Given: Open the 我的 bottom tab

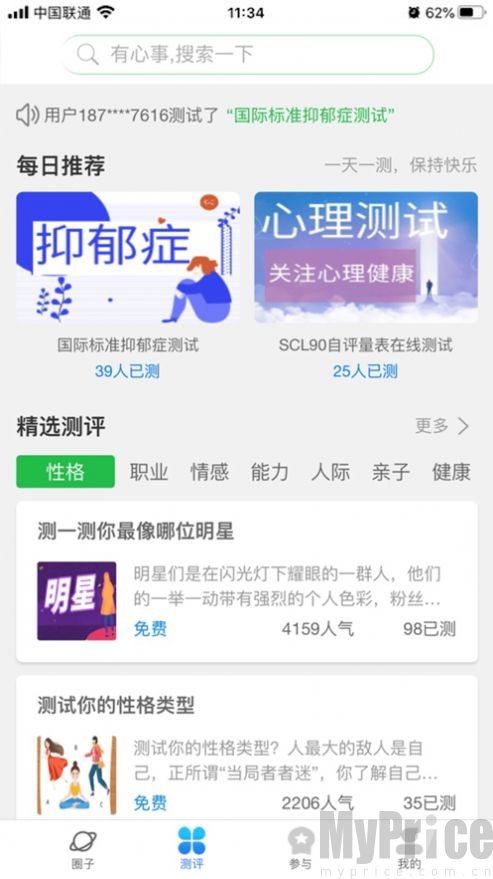Looking at the screenshot, I should tap(409, 850).
